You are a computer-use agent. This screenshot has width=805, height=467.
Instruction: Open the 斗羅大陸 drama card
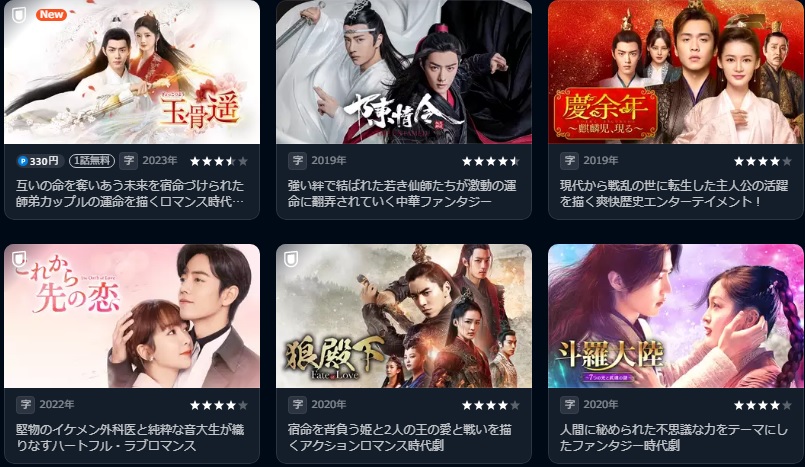pyautogui.click(x=675, y=317)
